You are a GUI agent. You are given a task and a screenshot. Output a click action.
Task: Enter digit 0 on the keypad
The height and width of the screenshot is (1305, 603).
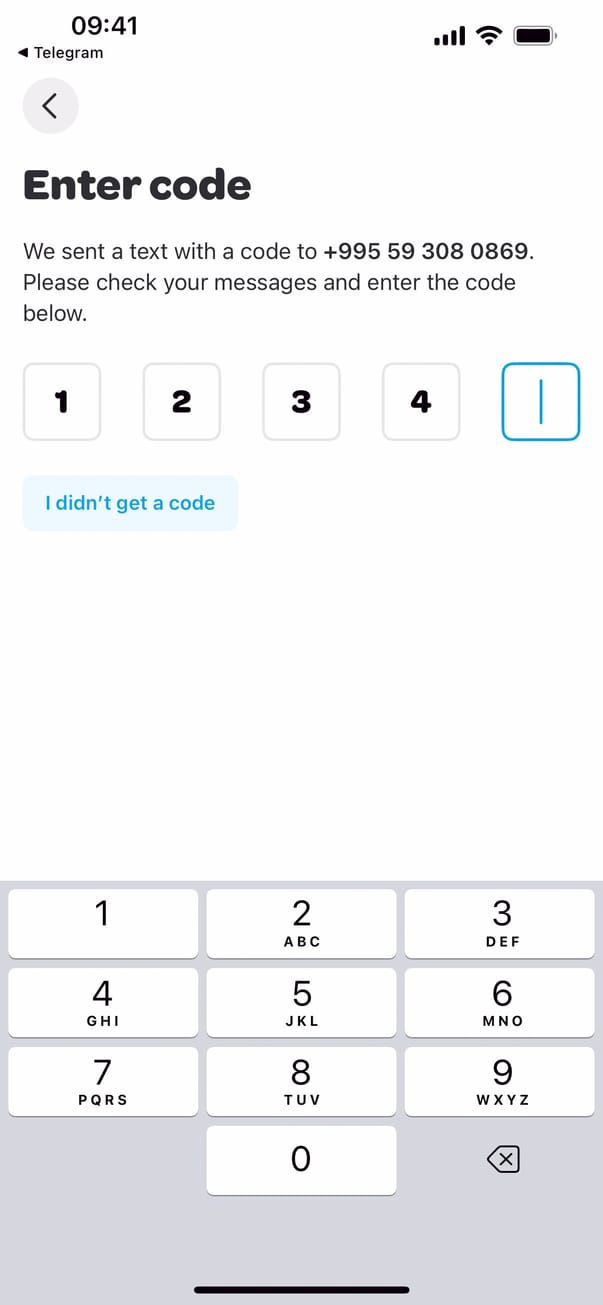click(x=301, y=1159)
